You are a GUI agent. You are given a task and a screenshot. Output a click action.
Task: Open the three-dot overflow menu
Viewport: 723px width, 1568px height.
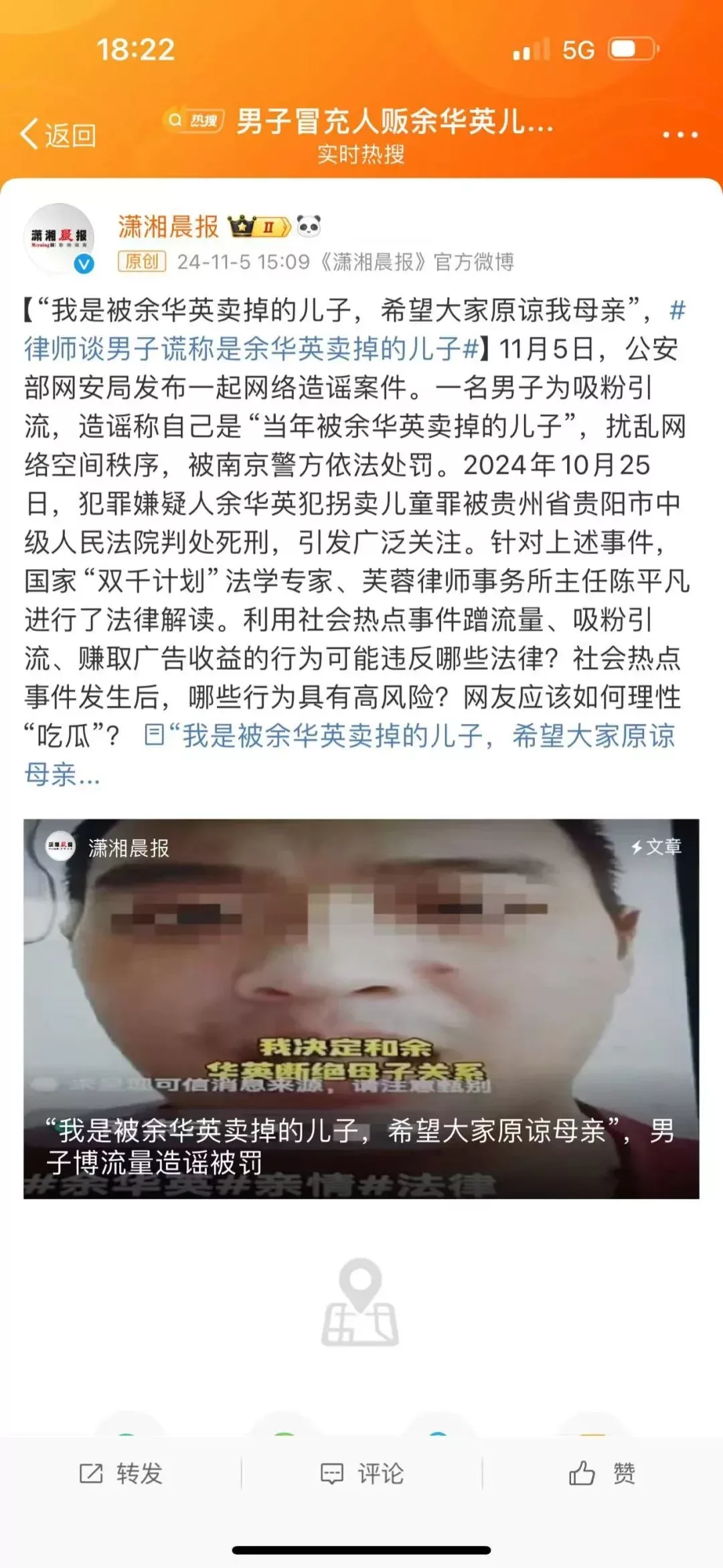(x=679, y=135)
